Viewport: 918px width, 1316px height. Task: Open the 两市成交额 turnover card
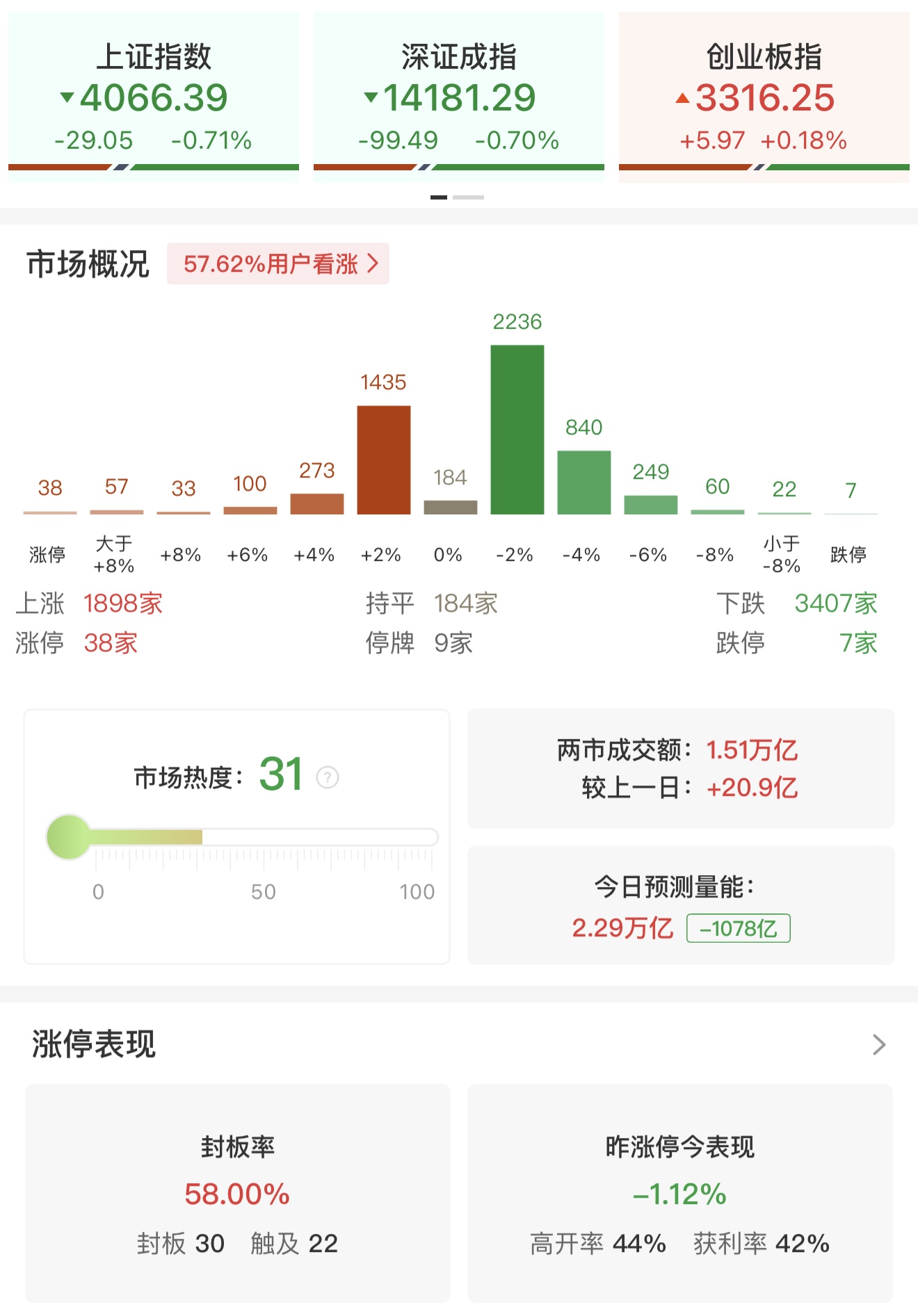680,768
